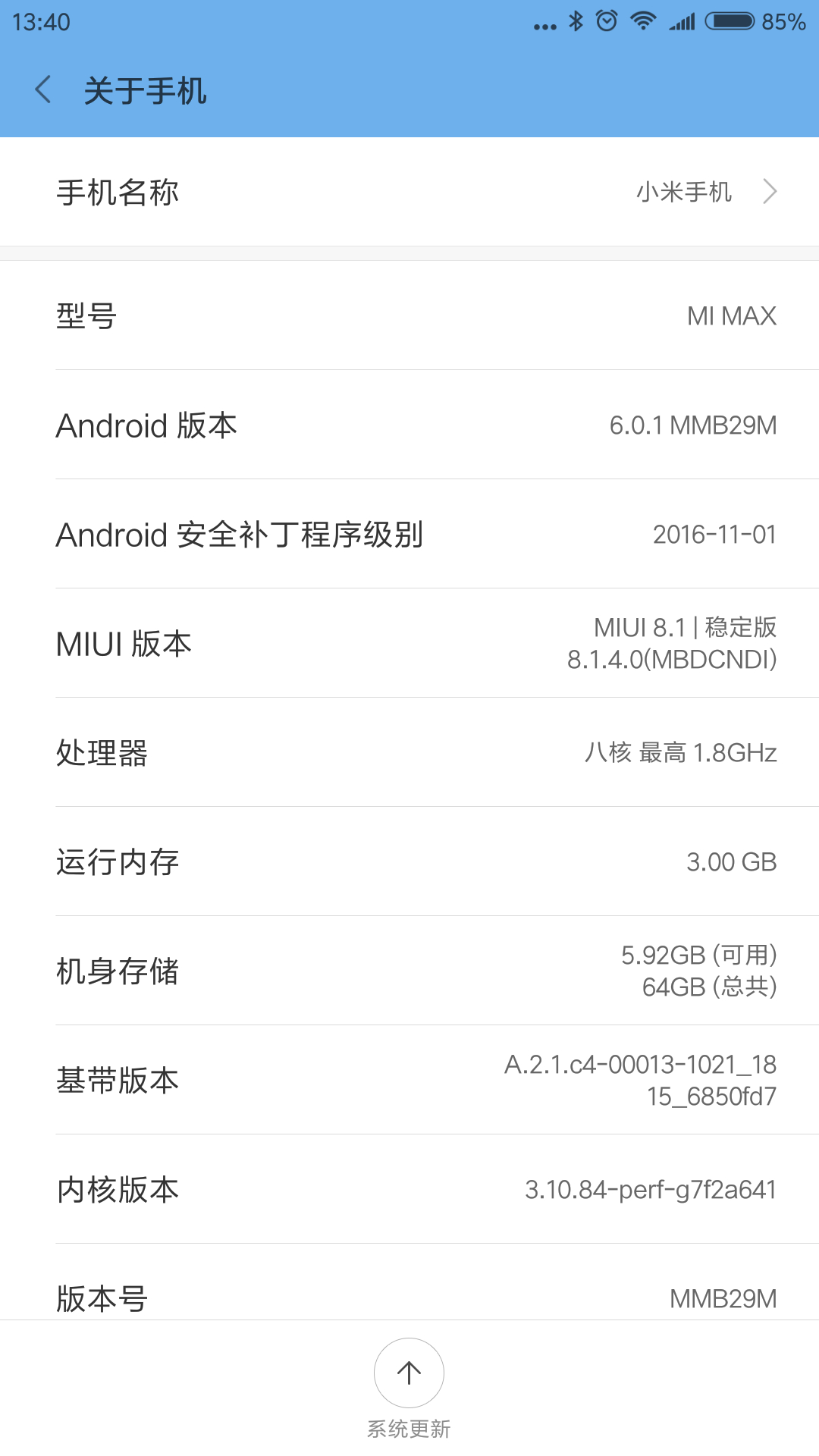Tap the MIUI 版本 row
Screen dimensions: 819x1456
pyautogui.click(x=409, y=643)
